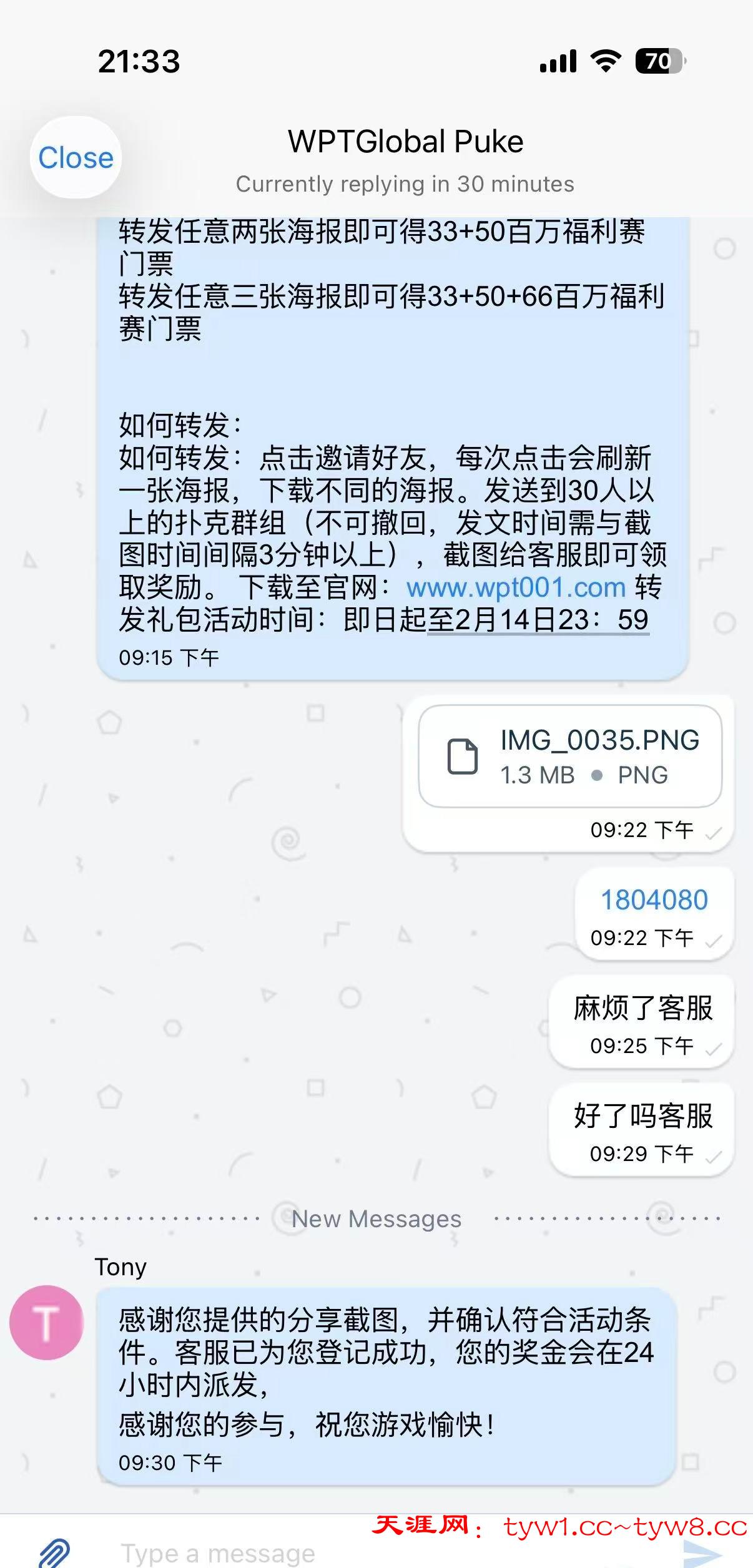Open the IMG_0035.PNG file attachment
The image size is (753, 1568).
pos(570,756)
